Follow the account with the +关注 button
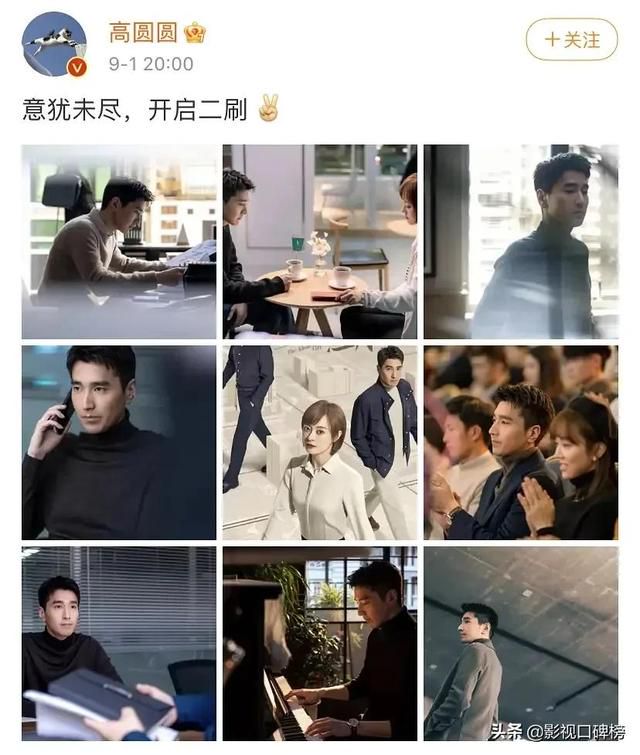Screen dimensions: 640x755 [571, 41]
